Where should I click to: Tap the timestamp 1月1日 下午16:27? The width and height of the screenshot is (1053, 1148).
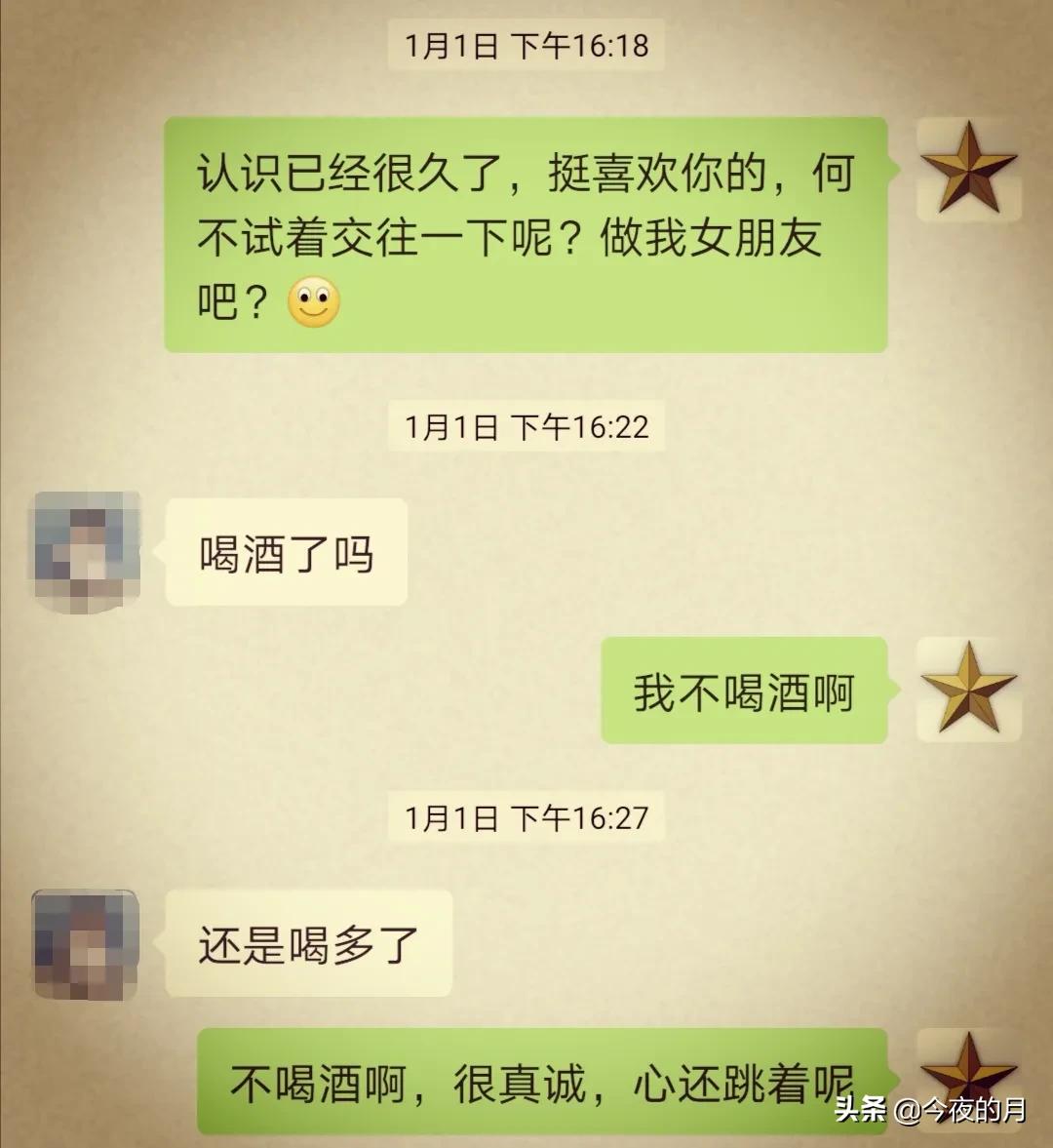(526, 819)
